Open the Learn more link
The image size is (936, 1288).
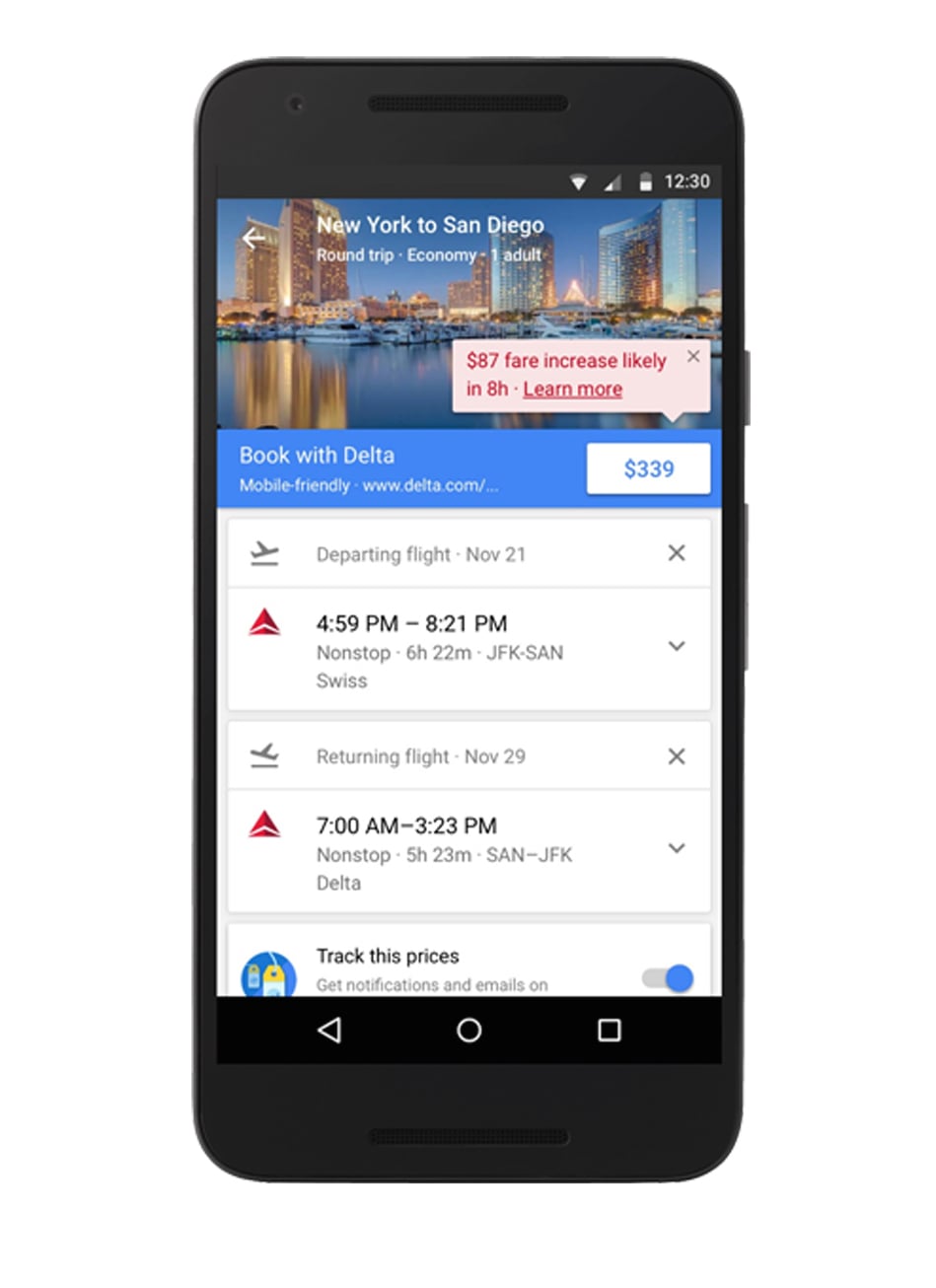click(572, 389)
